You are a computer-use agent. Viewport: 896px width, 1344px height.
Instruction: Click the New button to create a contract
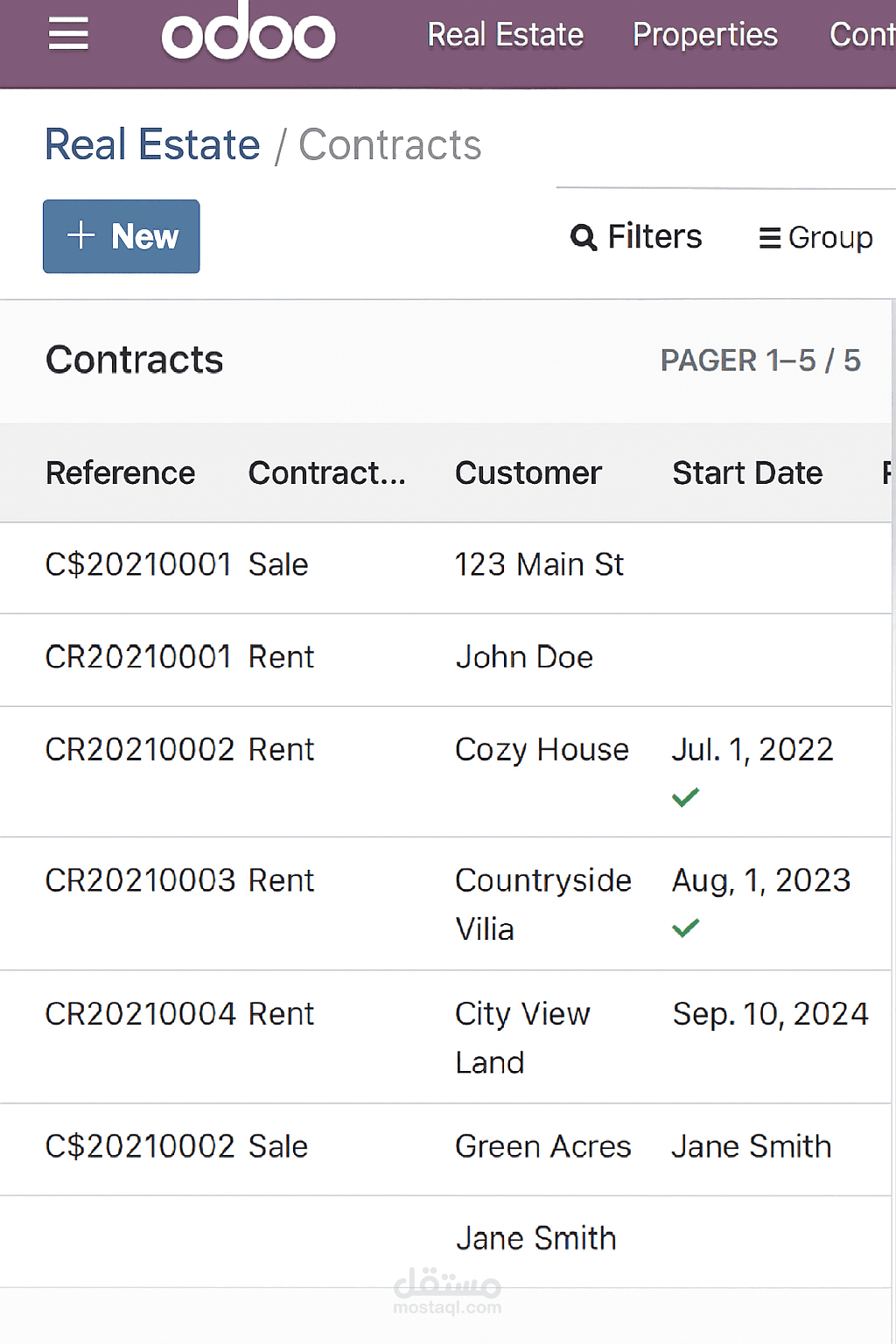click(121, 235)
